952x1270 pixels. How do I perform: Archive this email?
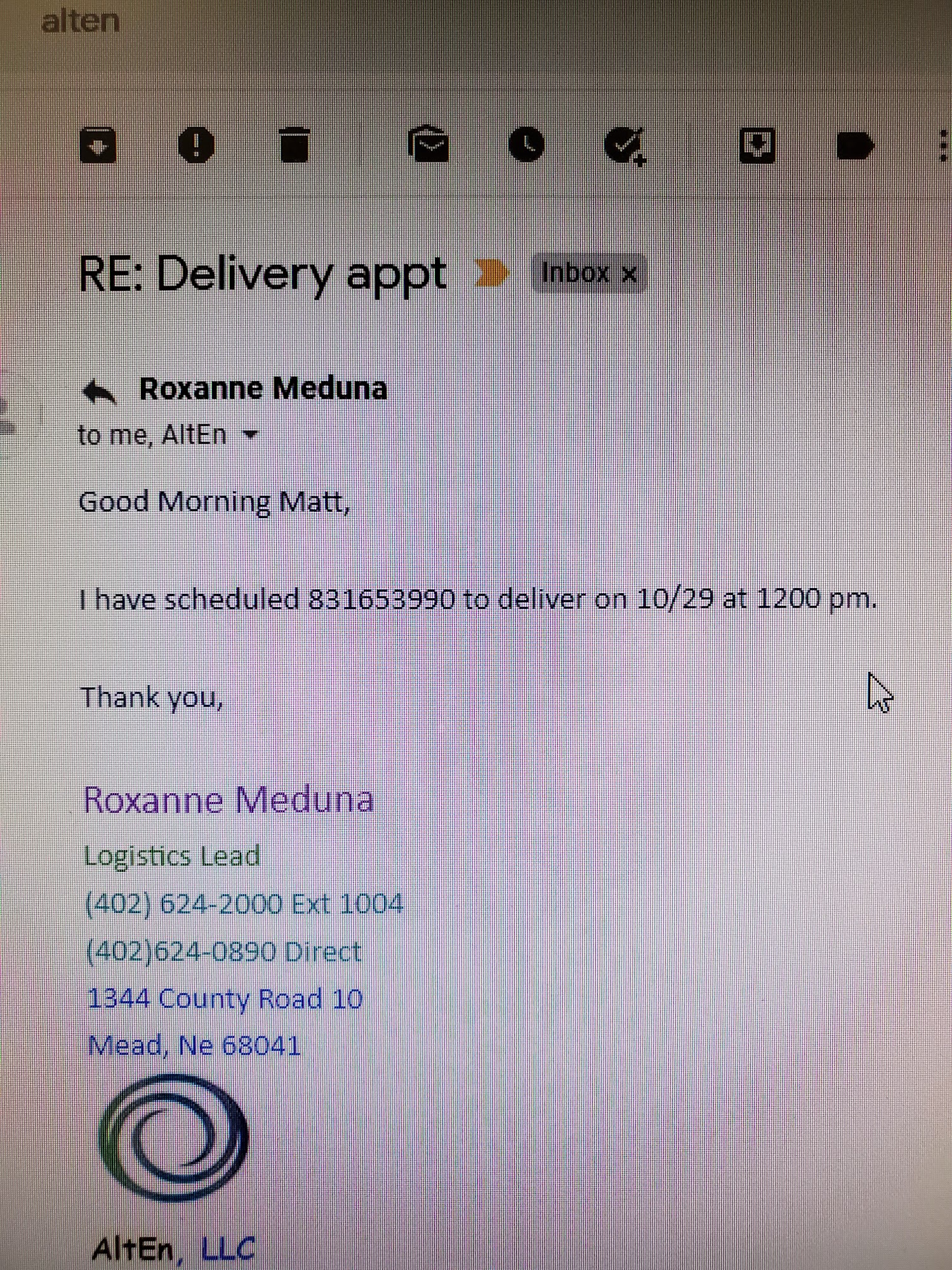[98, 145]
